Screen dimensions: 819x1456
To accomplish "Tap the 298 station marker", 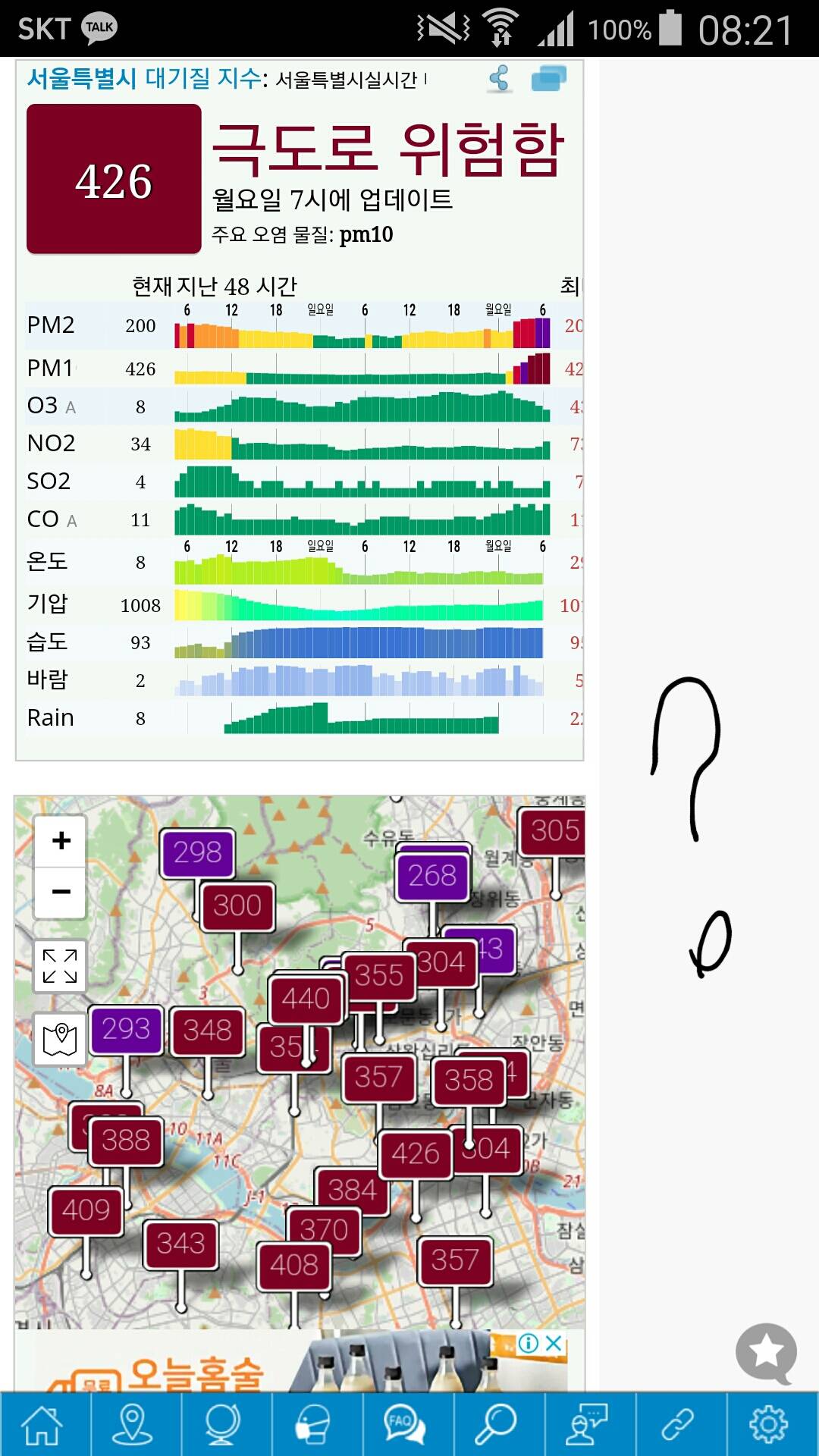I will tap(197, 852).
